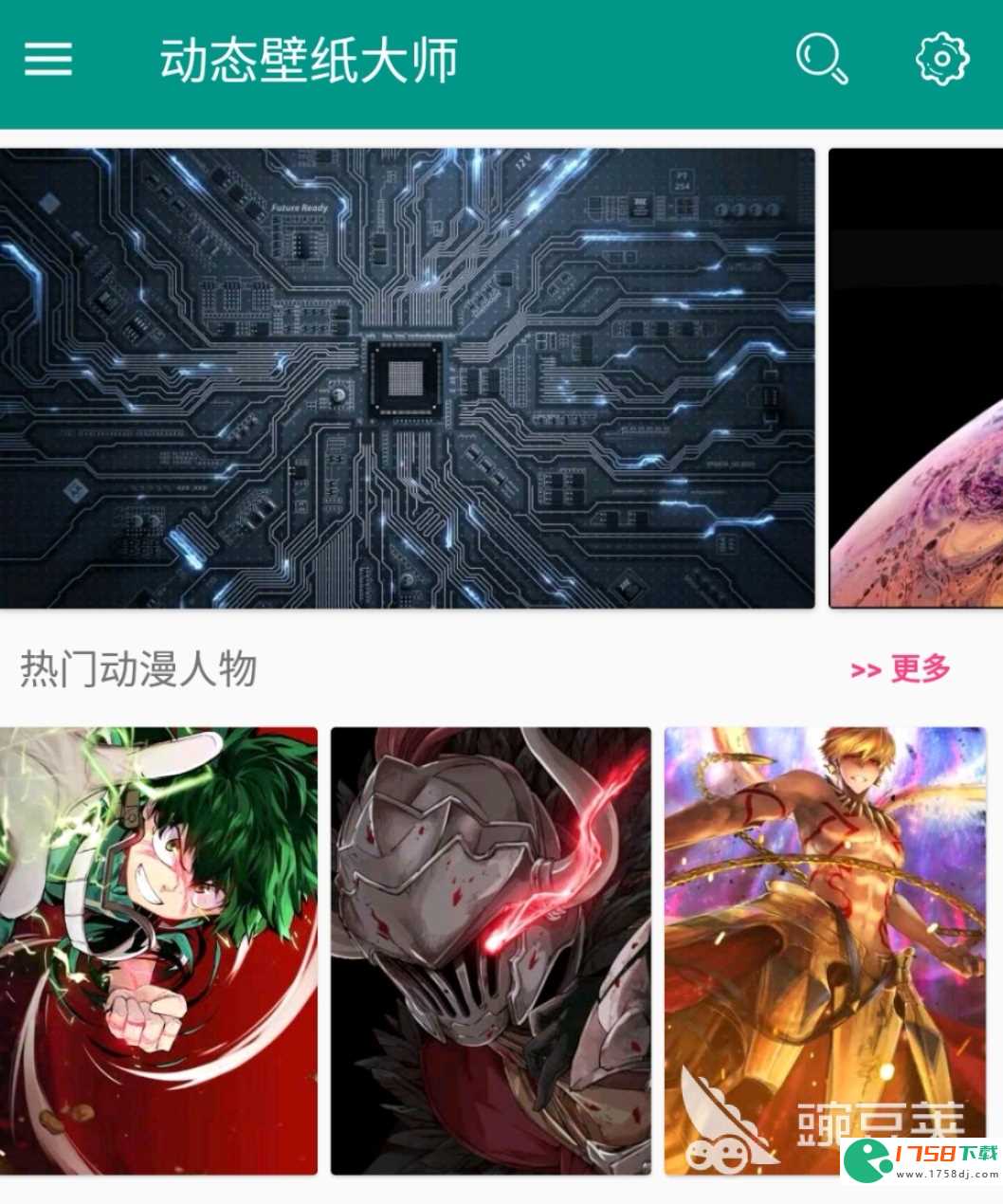Open the circuit board wallpaper banner
This screenshot has height=1204, width=1003.
[x=408, y=378]
